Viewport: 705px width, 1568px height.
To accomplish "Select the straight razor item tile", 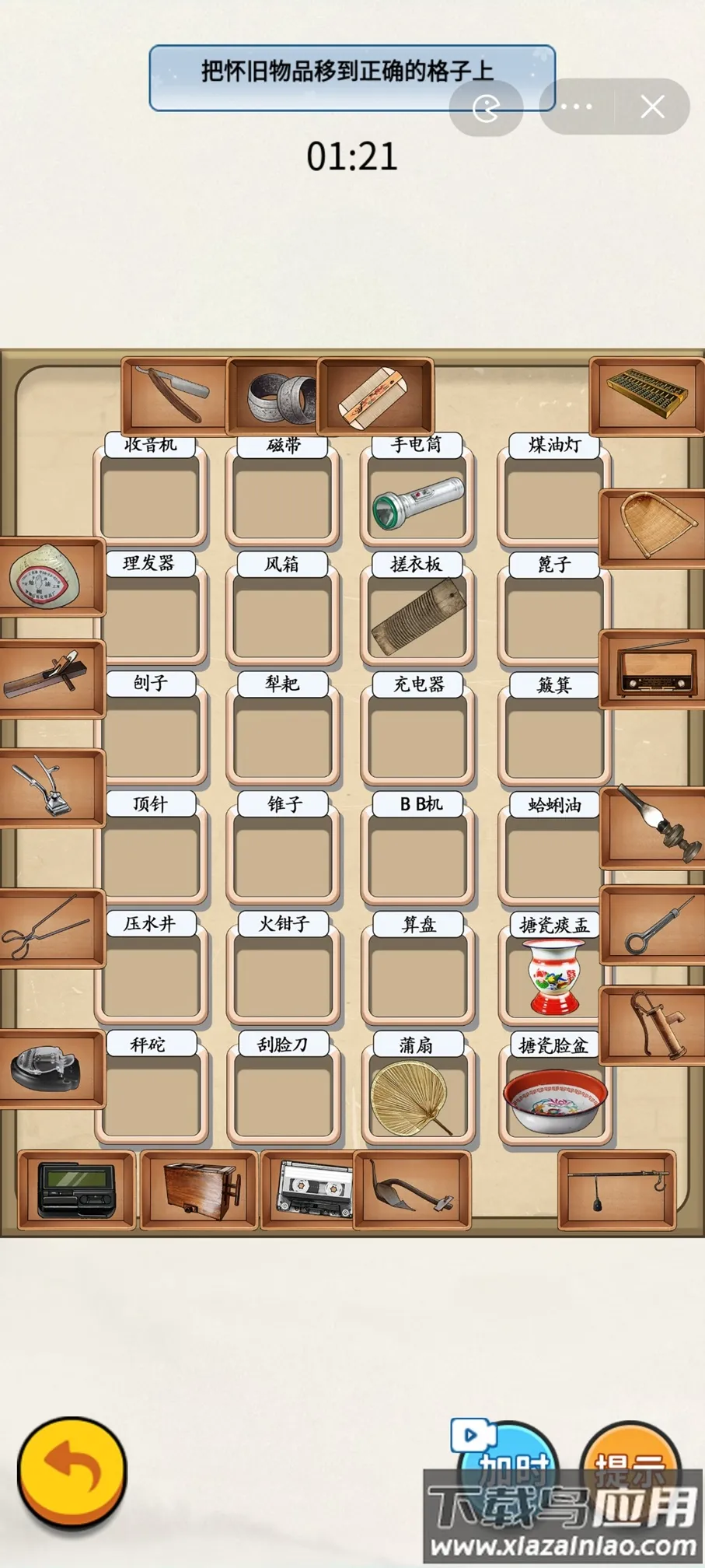I will (176, 394).
